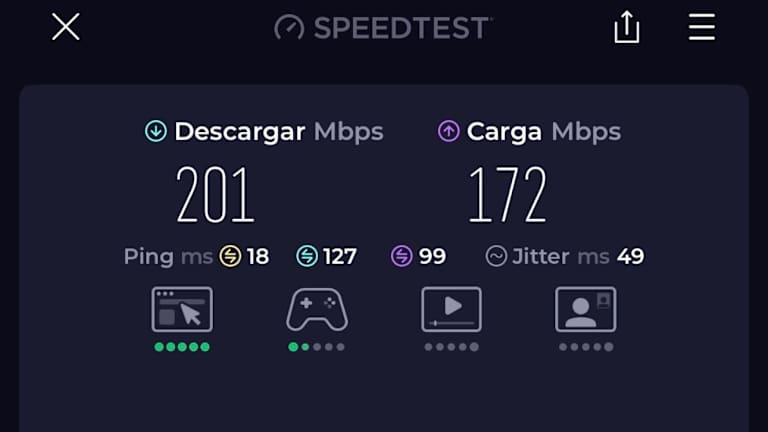Image resolution: width=768 pixels, height=432 pixels.
Task: Close the Speedtest results screen
Action: 66,27
